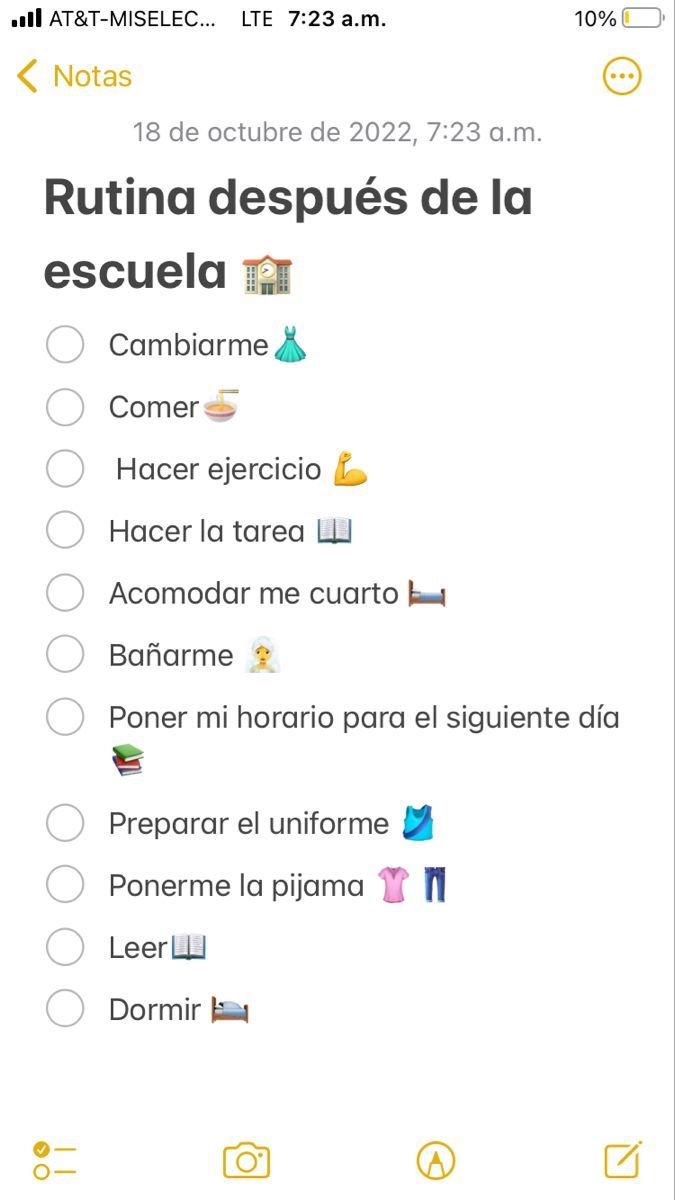Compose a new note
The image size is (675, 1200).
(623, 1160)
